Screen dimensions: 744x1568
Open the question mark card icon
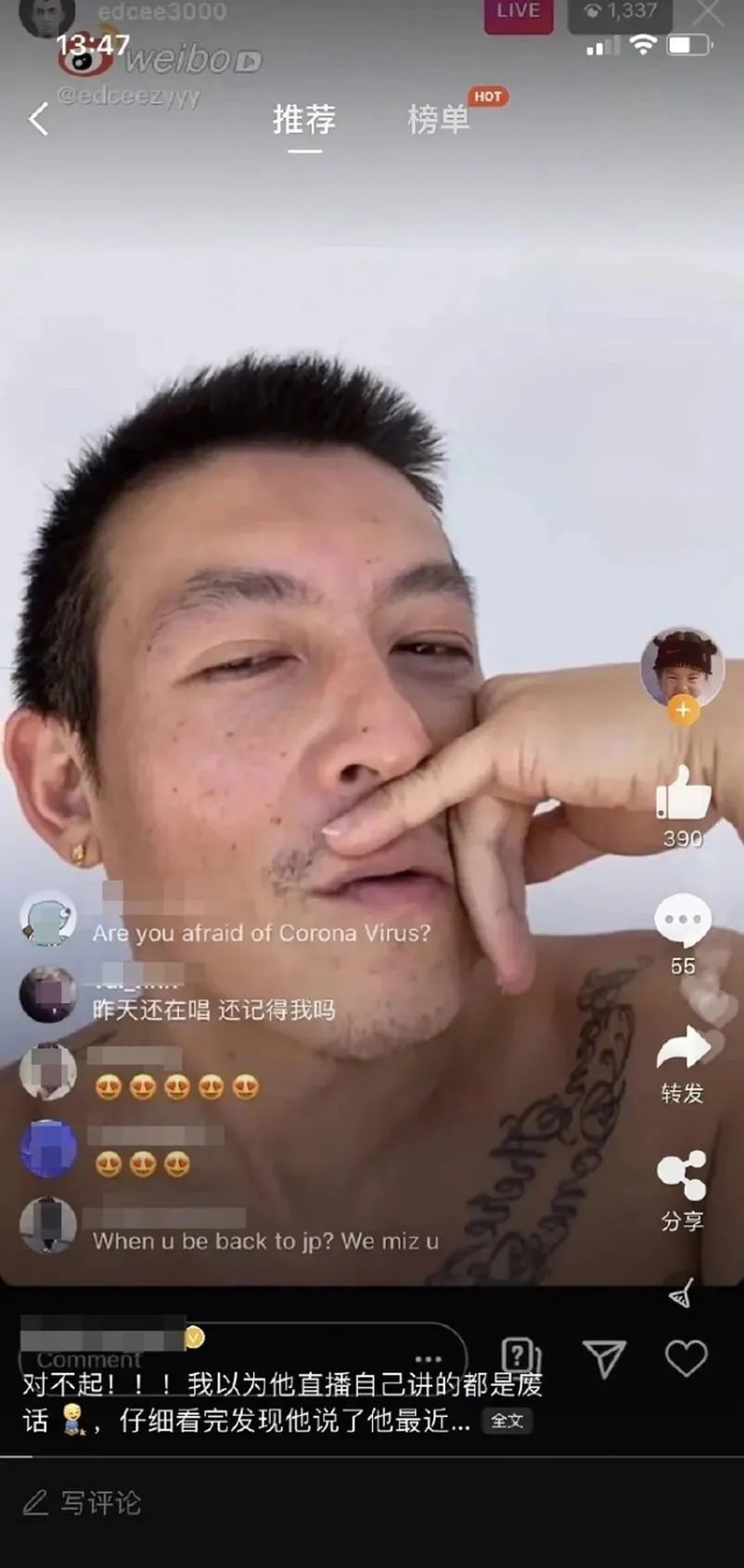click(x=520, y=1355)
